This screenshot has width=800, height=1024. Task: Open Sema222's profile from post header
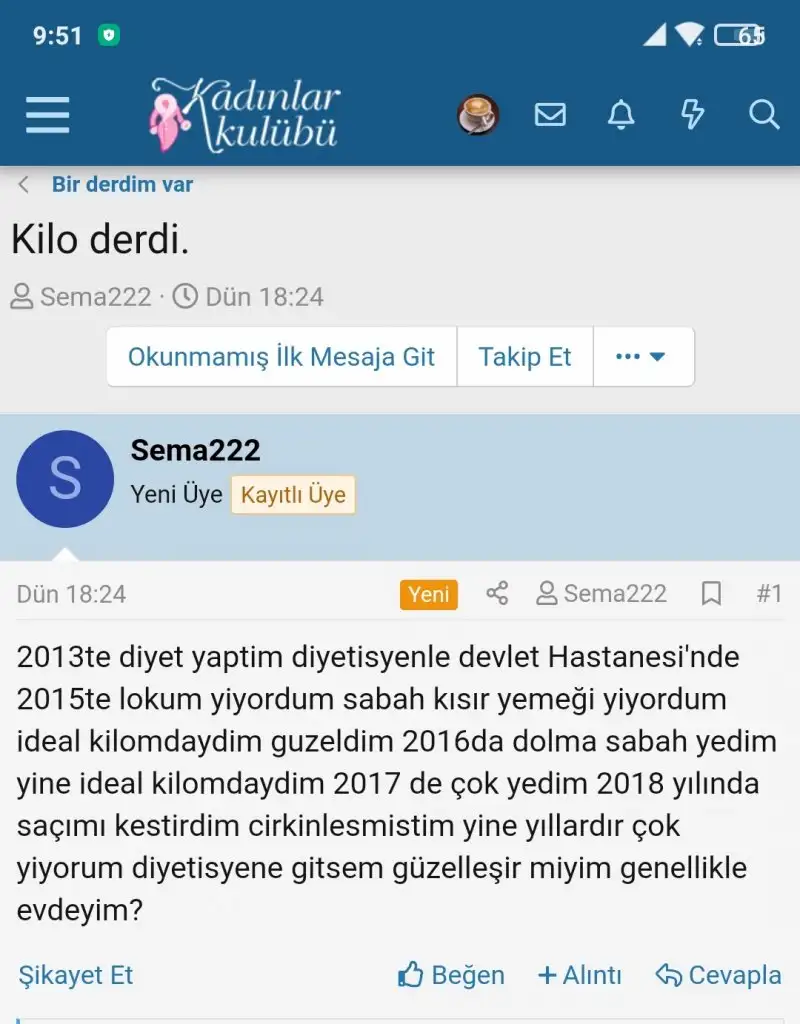click(x=195, y=451)
